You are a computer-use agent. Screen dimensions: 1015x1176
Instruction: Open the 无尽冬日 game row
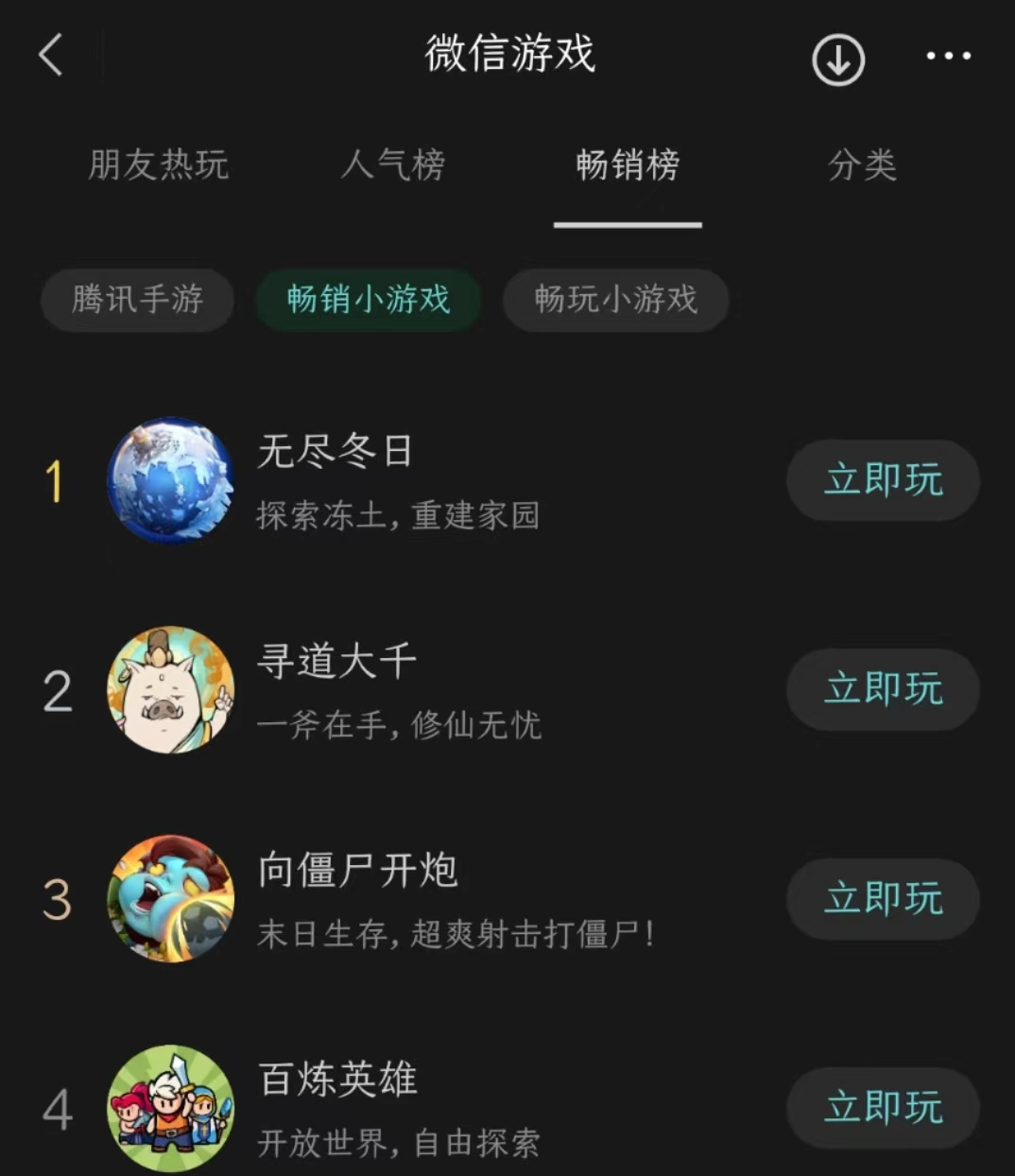[x=397, y=480]
